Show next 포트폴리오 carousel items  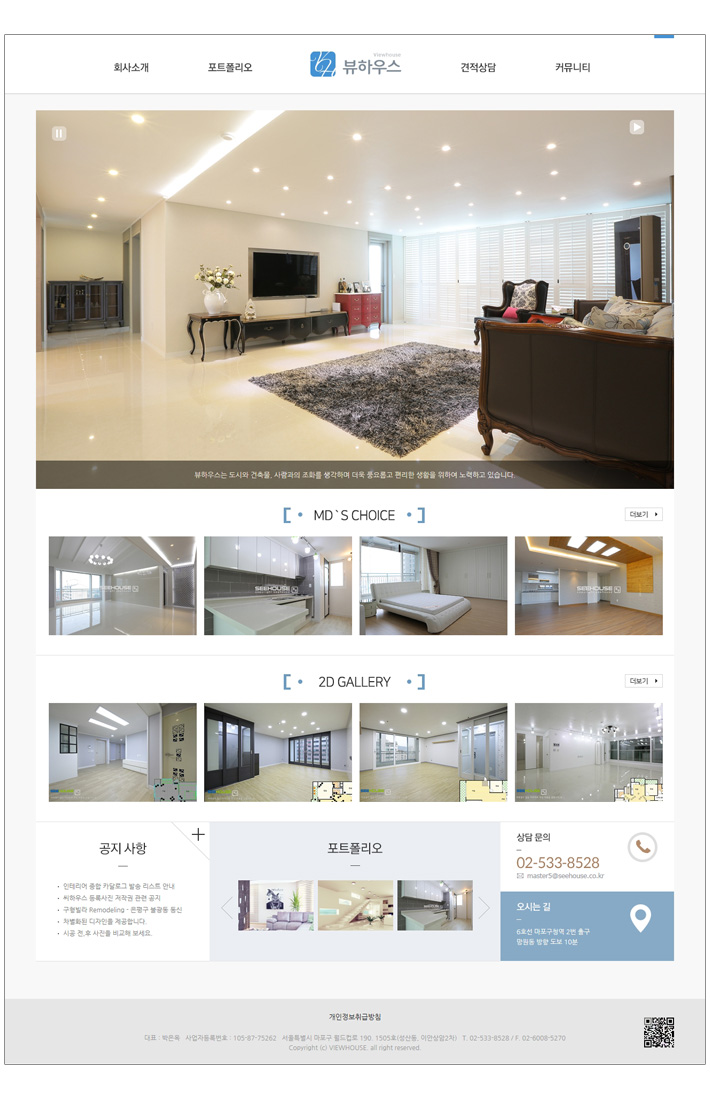pos(484,907)
